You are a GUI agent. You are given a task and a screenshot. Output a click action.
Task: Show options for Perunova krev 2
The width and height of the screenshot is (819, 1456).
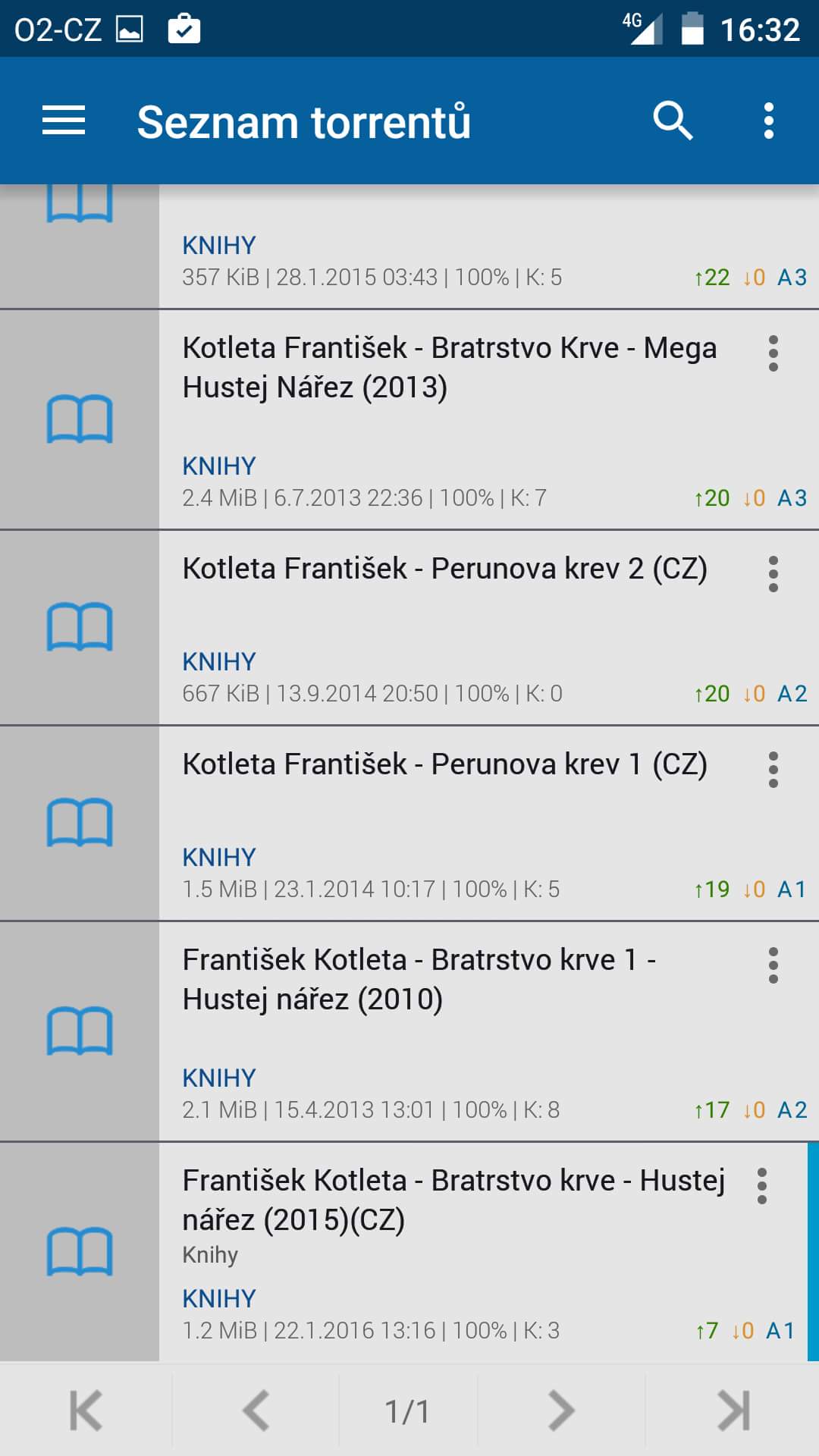[773, 574]
